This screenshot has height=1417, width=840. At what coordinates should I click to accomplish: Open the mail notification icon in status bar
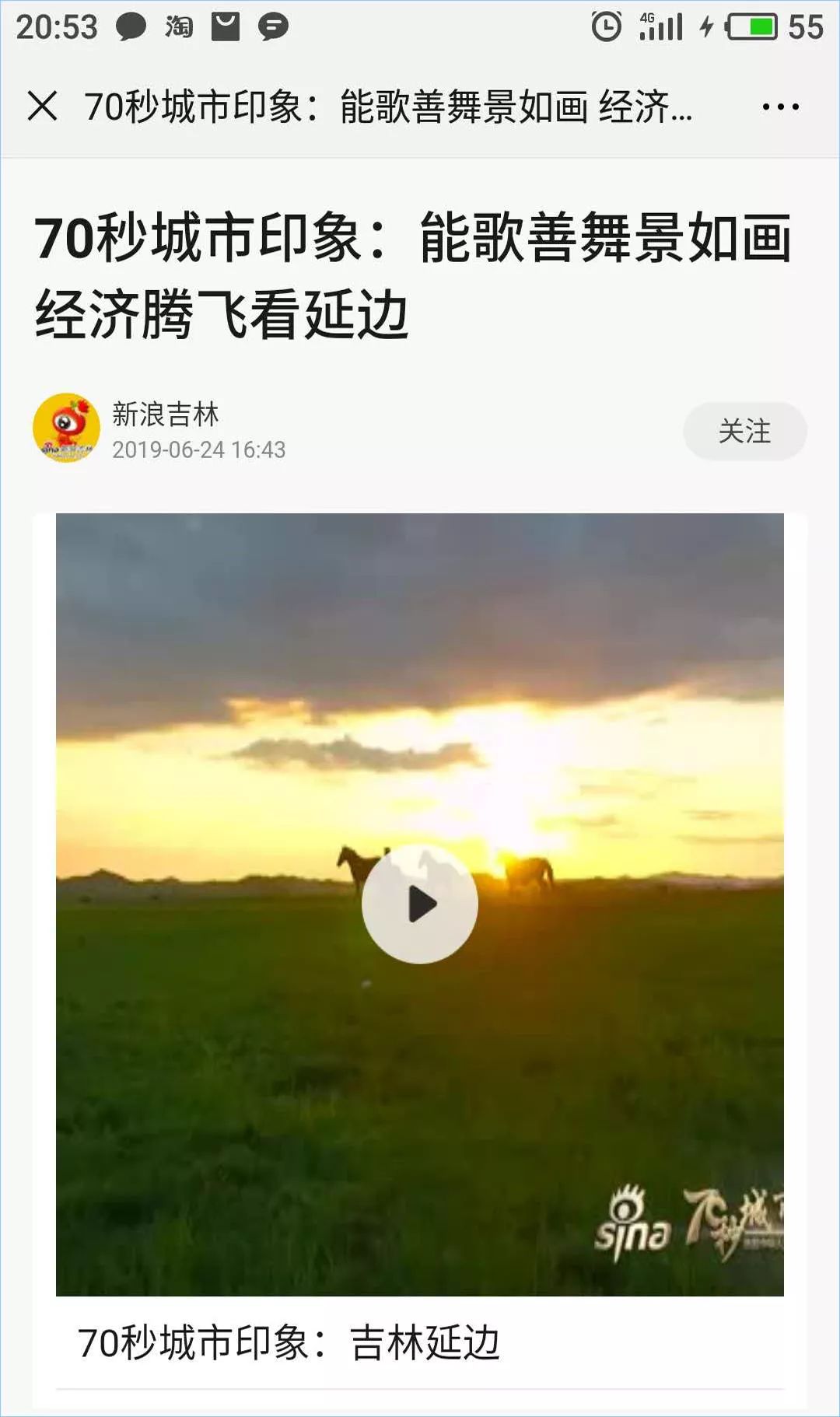tap(226, 25)
